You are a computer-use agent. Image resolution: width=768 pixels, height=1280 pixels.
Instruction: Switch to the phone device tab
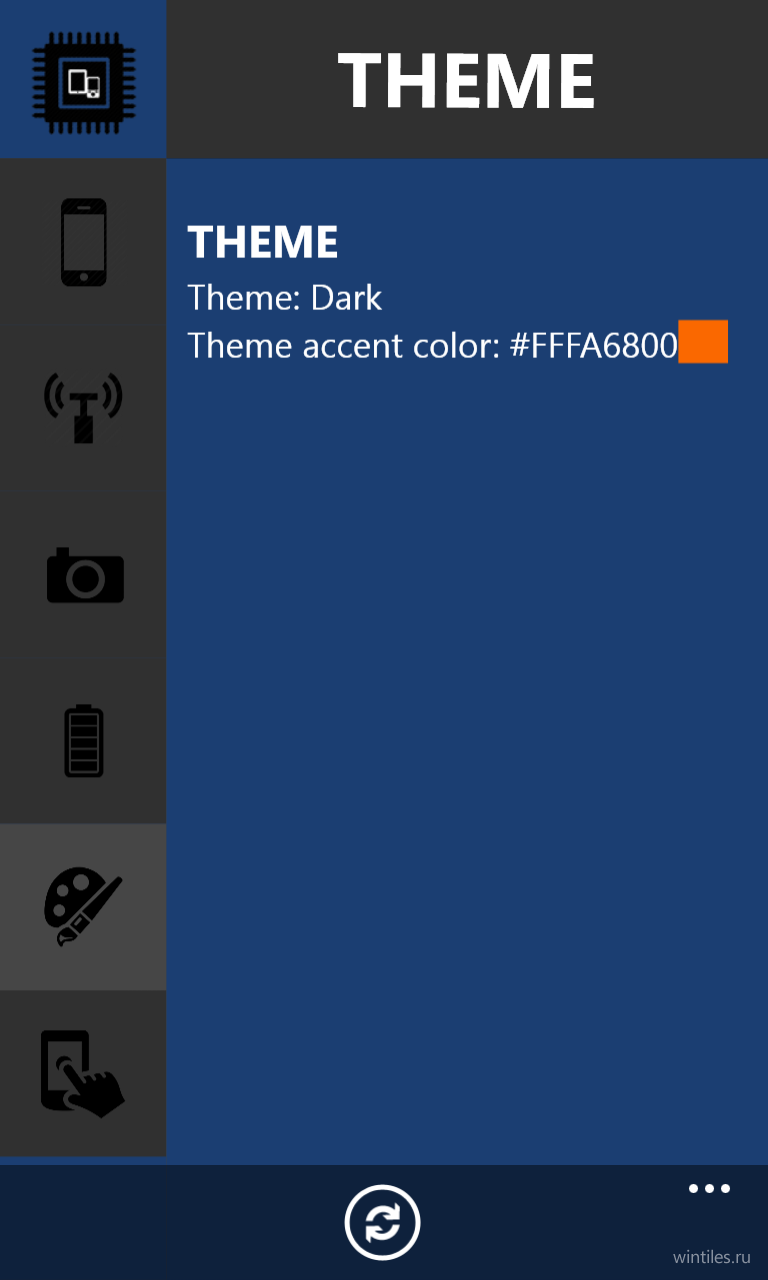83,242
